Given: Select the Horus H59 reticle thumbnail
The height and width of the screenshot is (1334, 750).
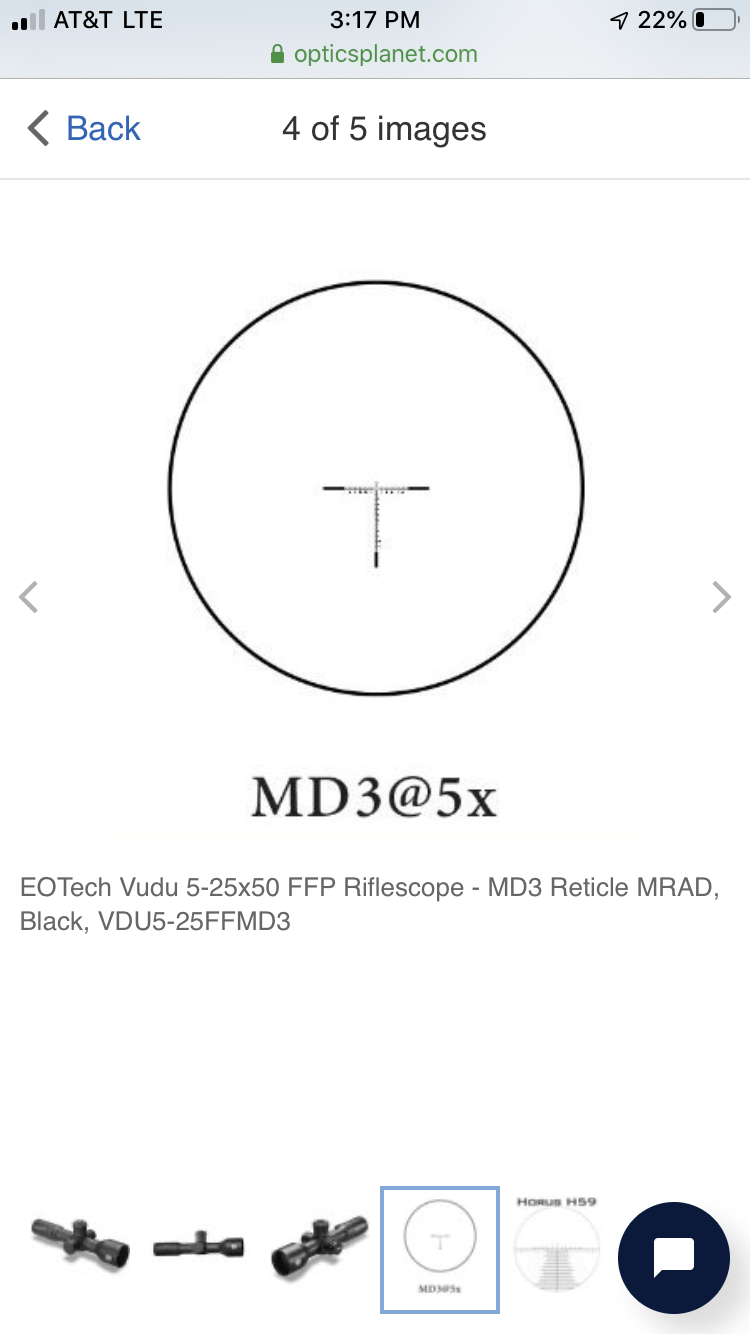Looking at the screenshot, I should coord(556,1247).
